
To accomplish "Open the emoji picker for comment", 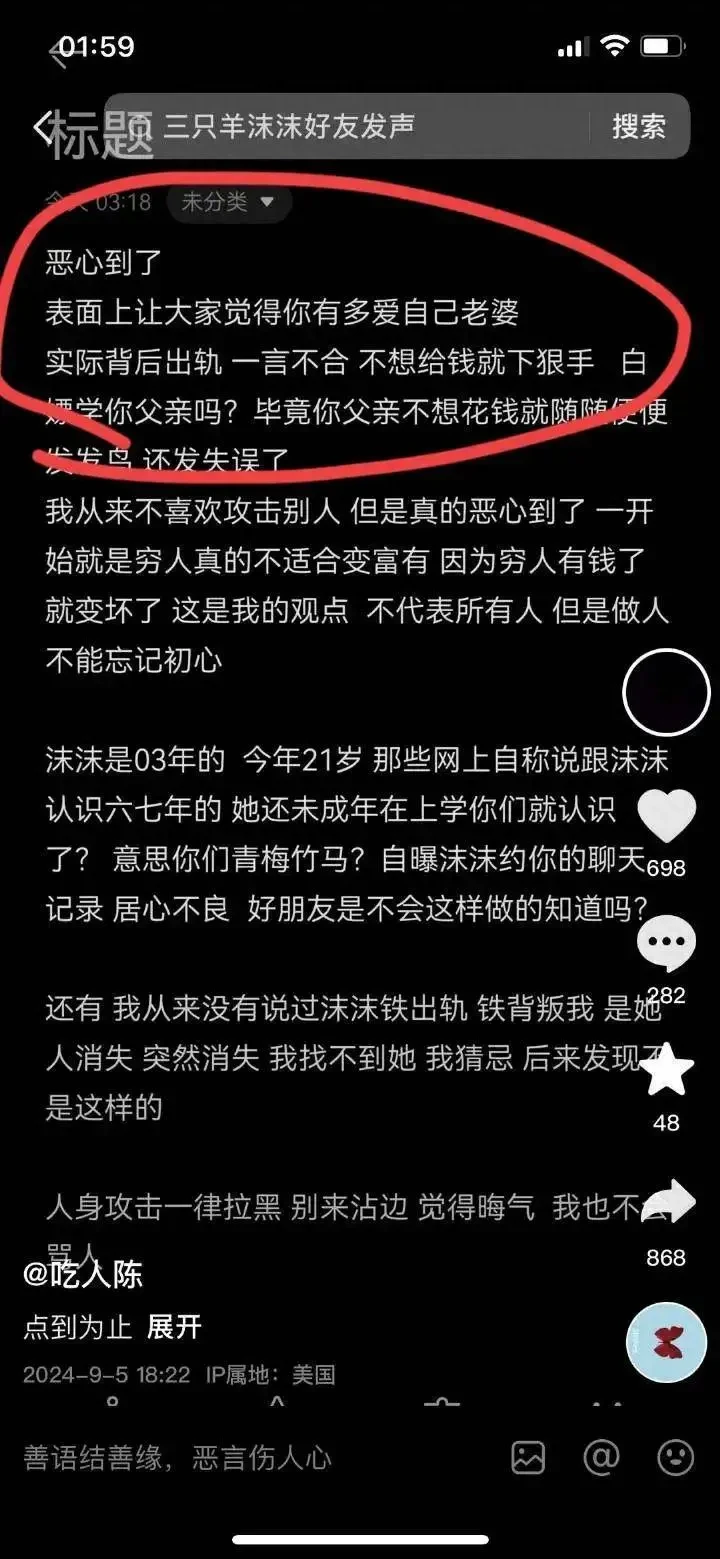I will coord(676,1458).
